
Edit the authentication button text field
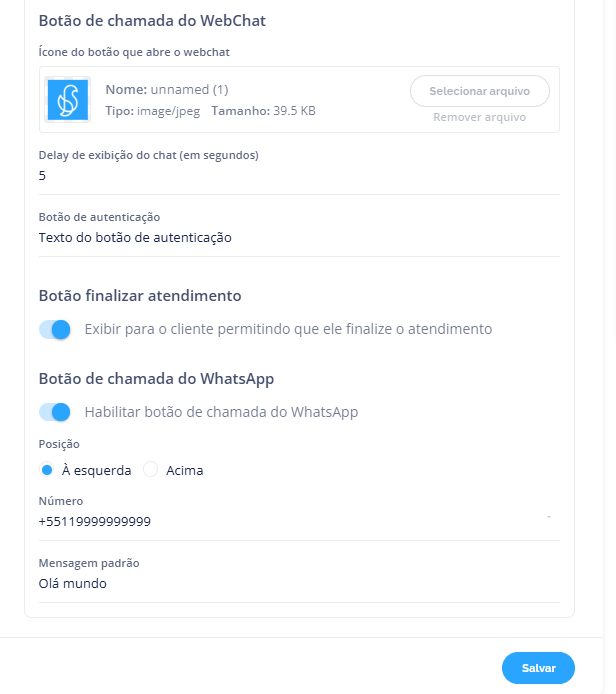coord(298,238)
